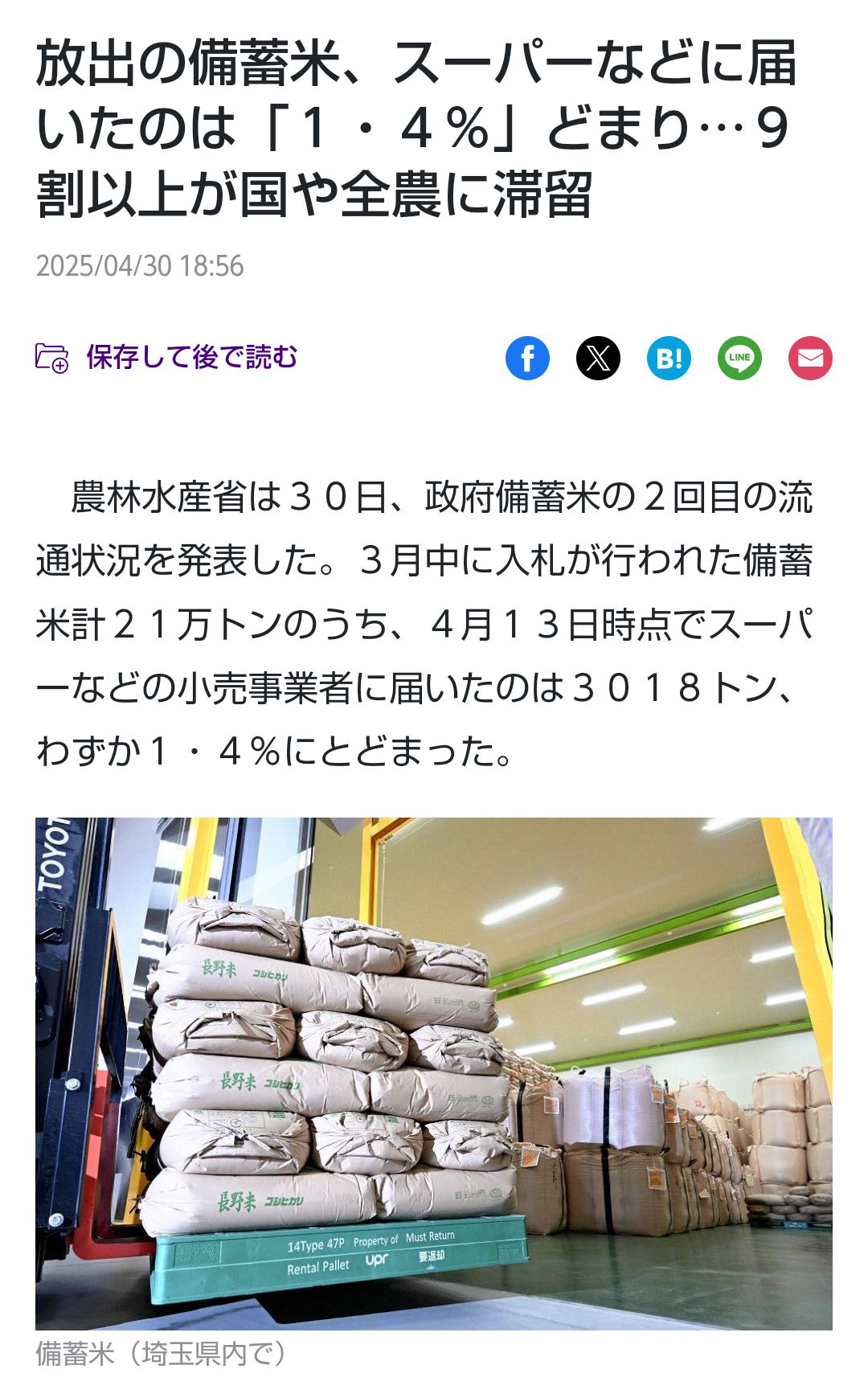Send the article by email
This screenshot has width=868, height=1394.
pyautogui.click(x=810, y=358)
